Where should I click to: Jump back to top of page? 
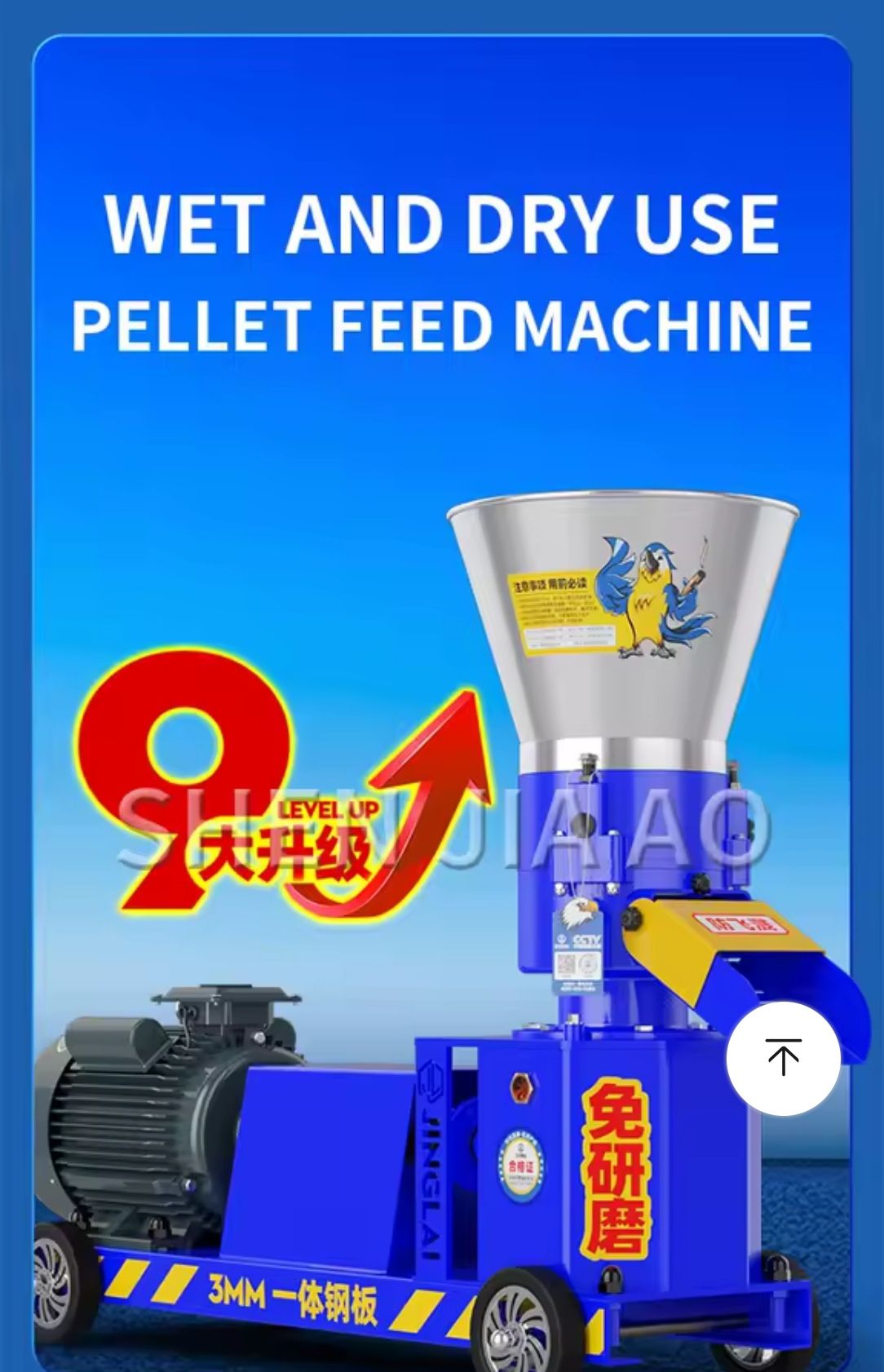click(x=783, y=1058)
